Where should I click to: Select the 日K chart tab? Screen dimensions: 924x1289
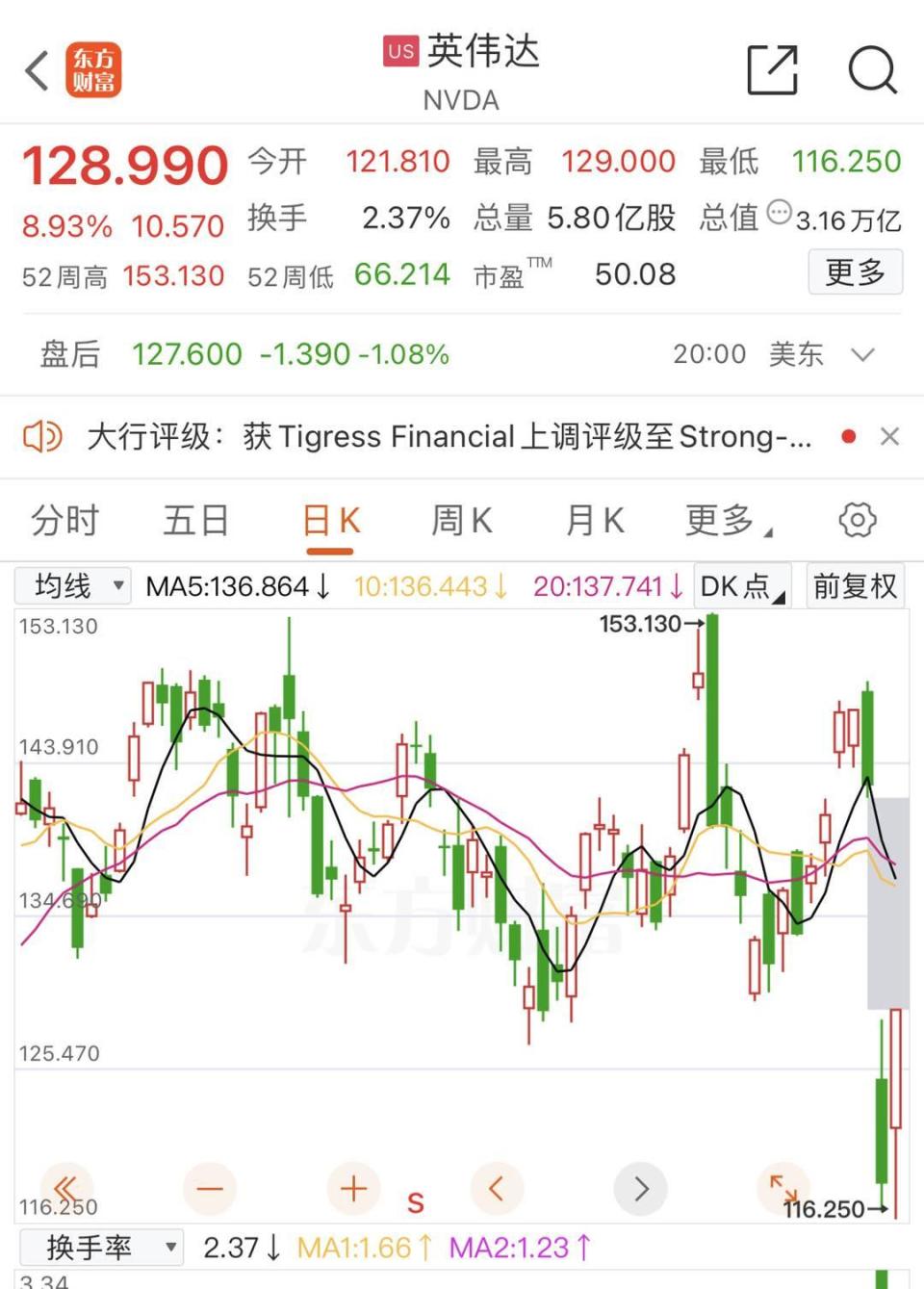330,521
